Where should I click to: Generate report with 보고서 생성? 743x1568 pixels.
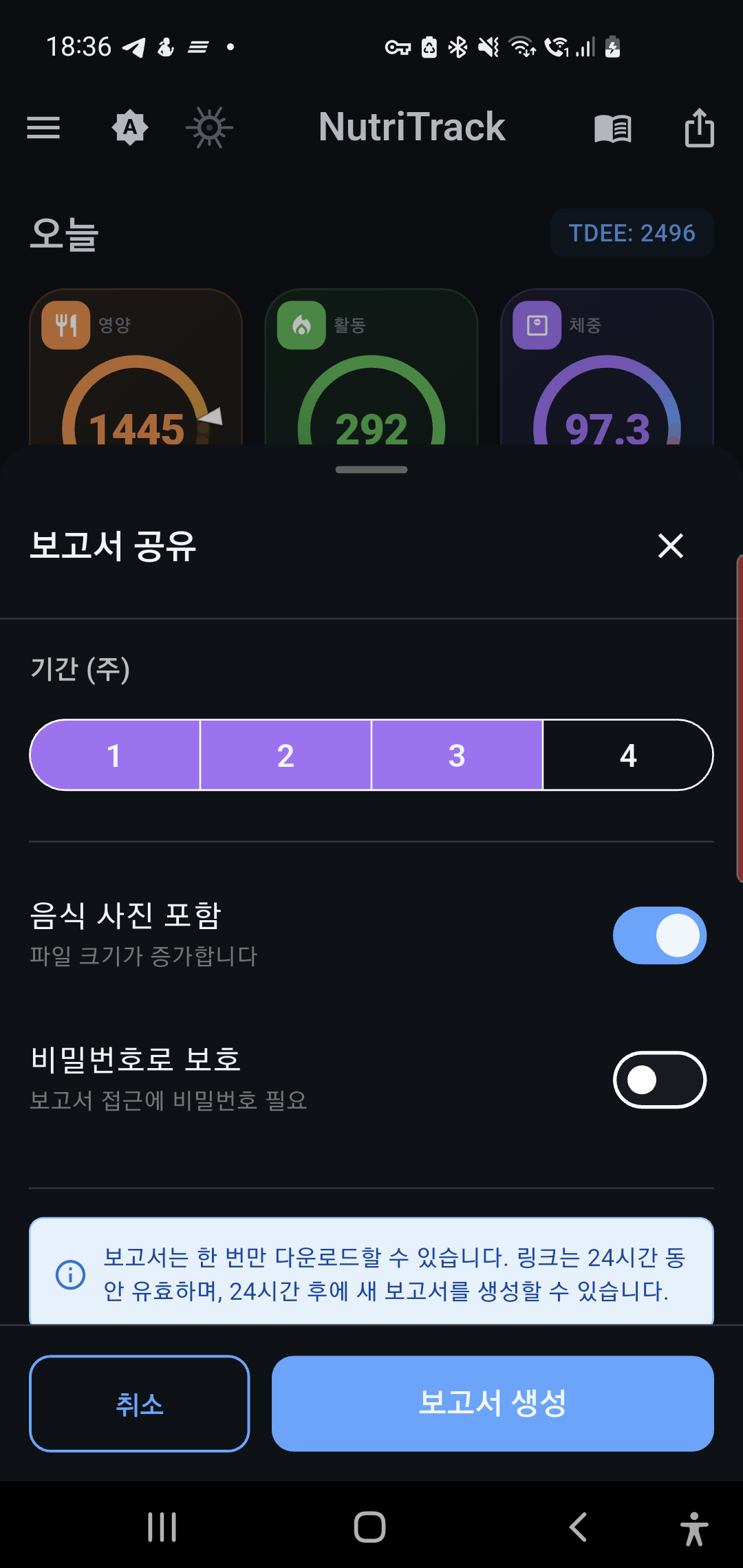pyautogui.click(x=493, y=1404)
